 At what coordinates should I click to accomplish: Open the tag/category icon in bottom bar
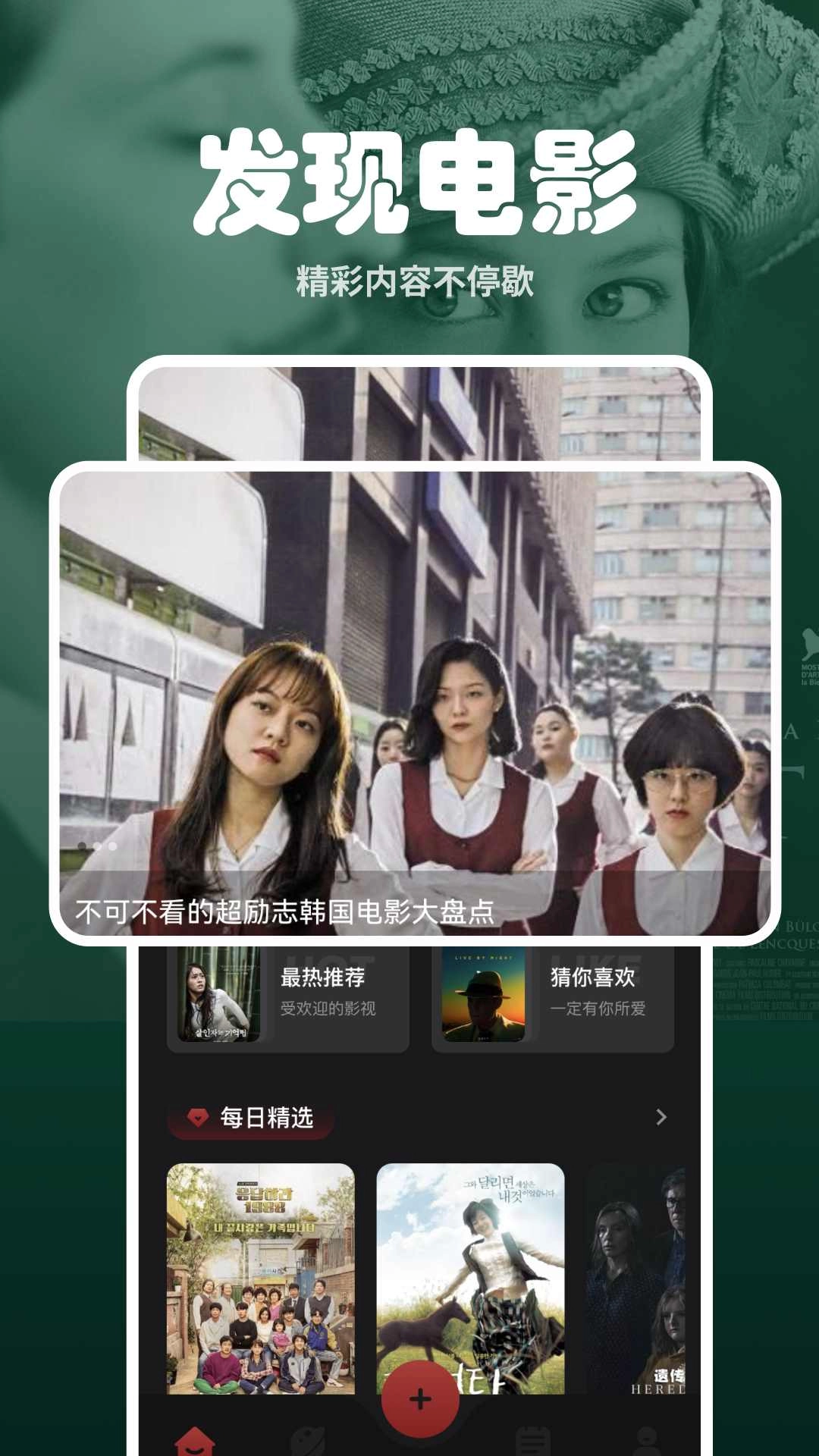click(x=307, y=1445)
